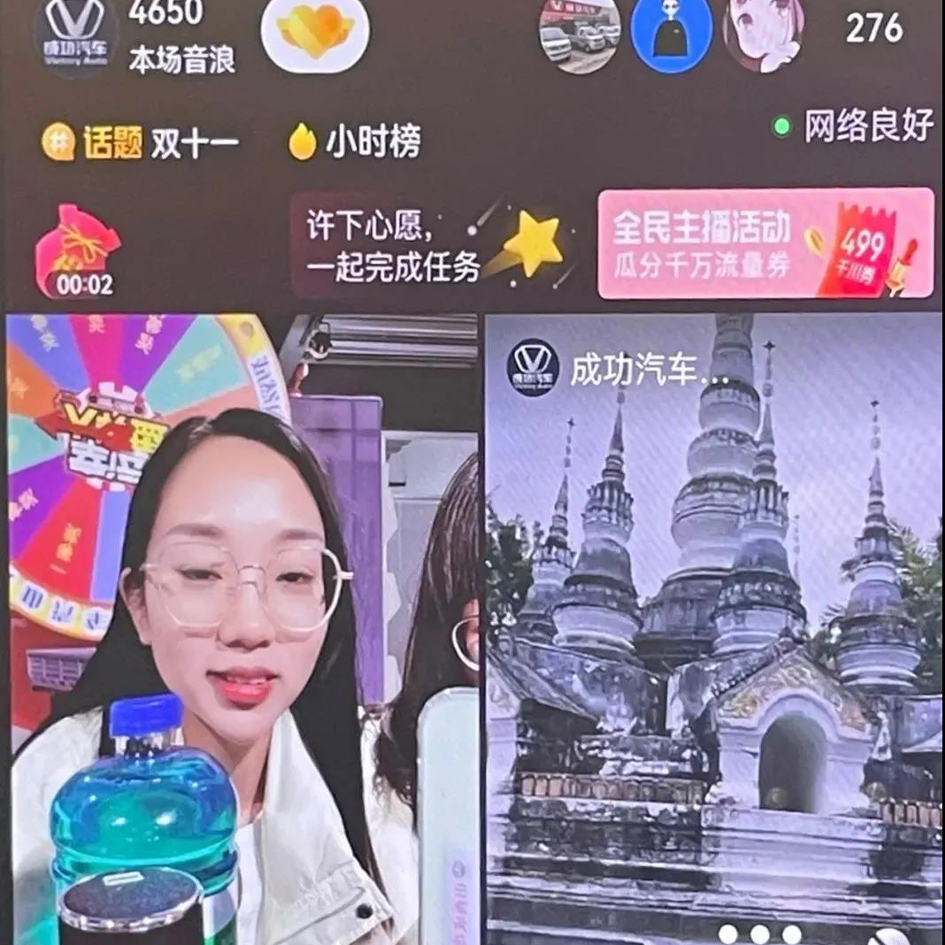Open the 全民主播活动 promotion banner
The image size is (945, 945).
[764, 244]
